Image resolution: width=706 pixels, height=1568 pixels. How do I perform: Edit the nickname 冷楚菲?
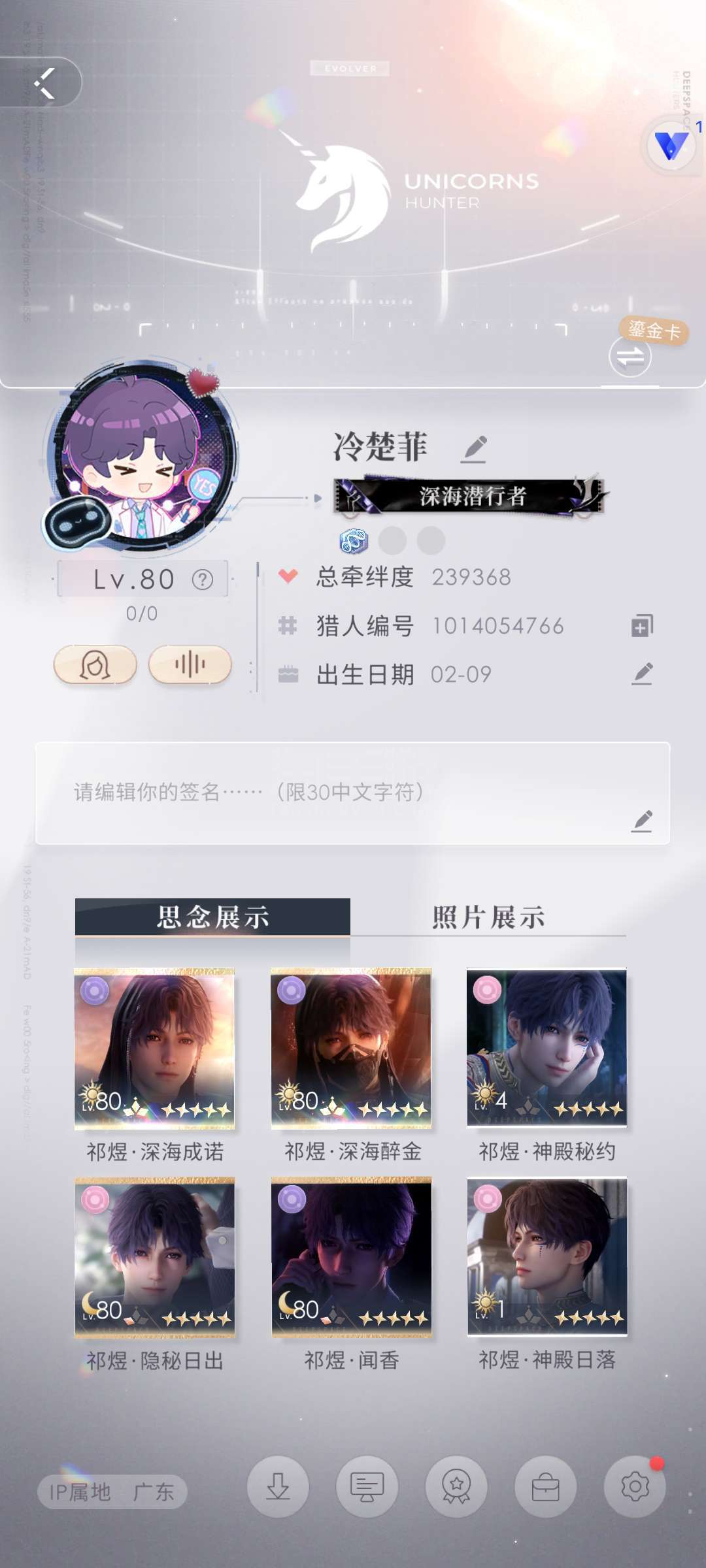(x=474, y=449)
